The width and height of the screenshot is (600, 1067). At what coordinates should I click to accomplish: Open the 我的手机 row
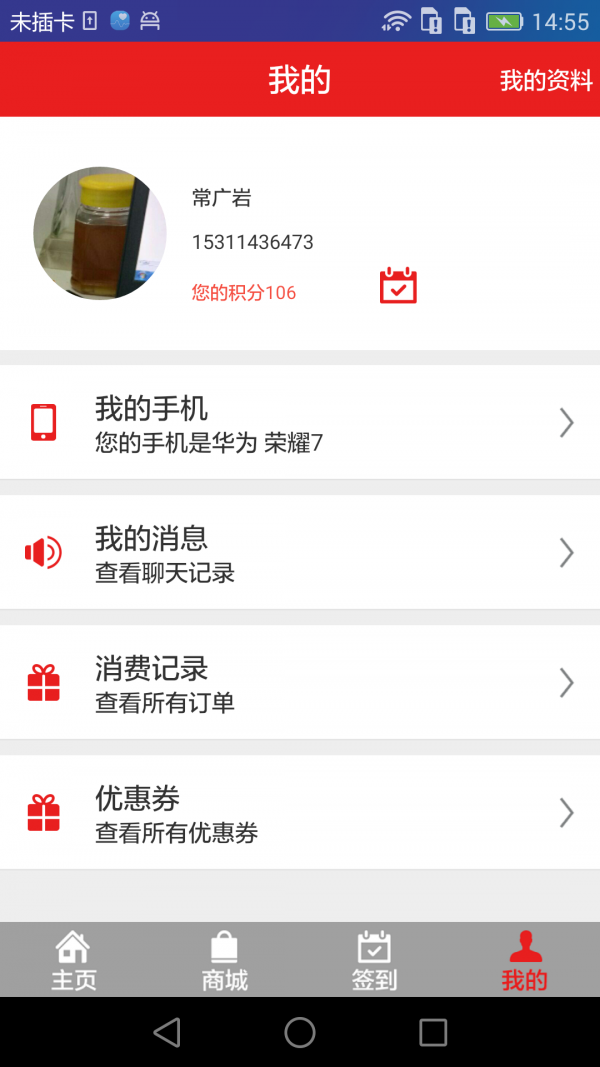click(300, 423)
